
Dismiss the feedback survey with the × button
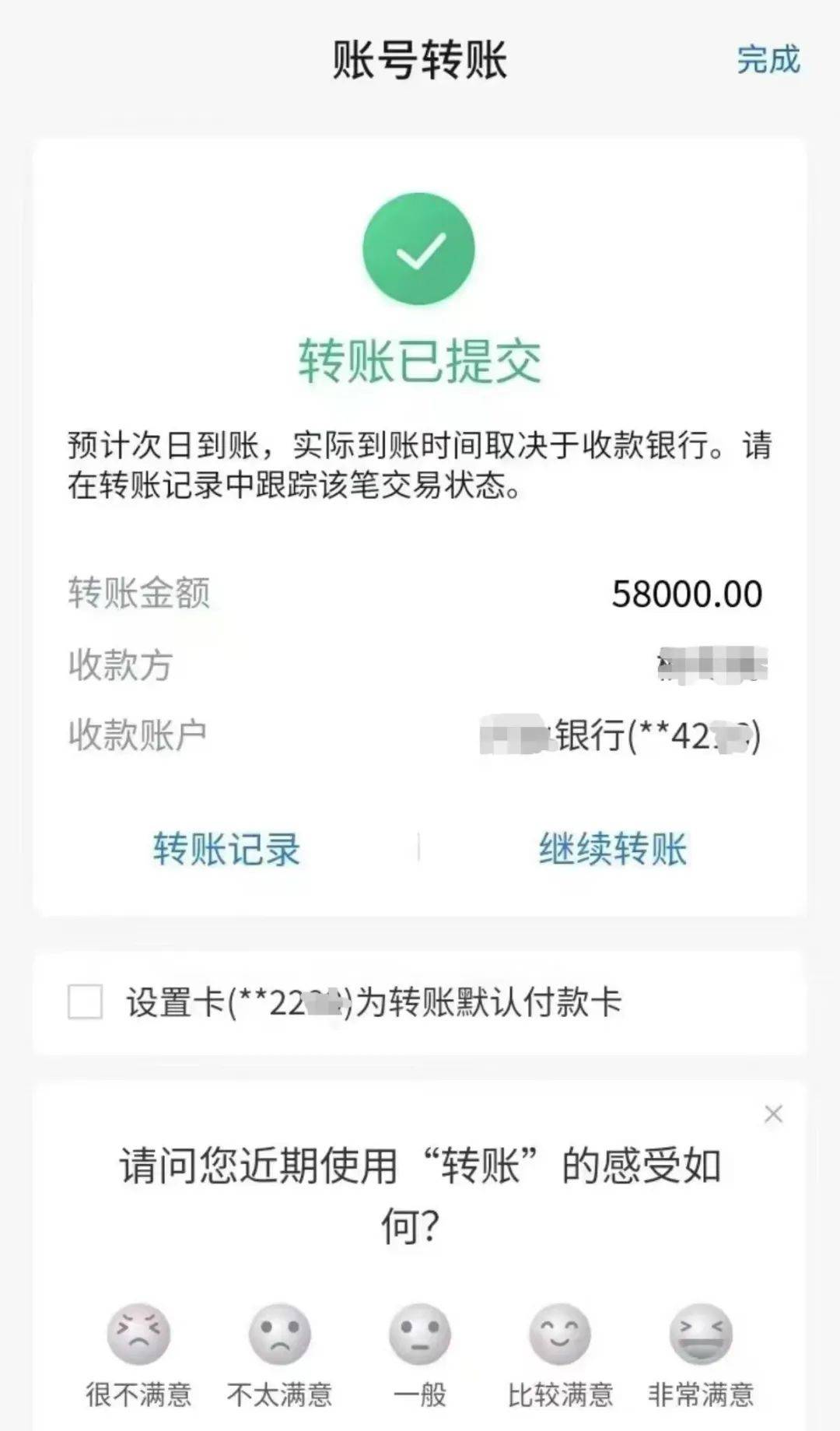tap(773, 1115)
